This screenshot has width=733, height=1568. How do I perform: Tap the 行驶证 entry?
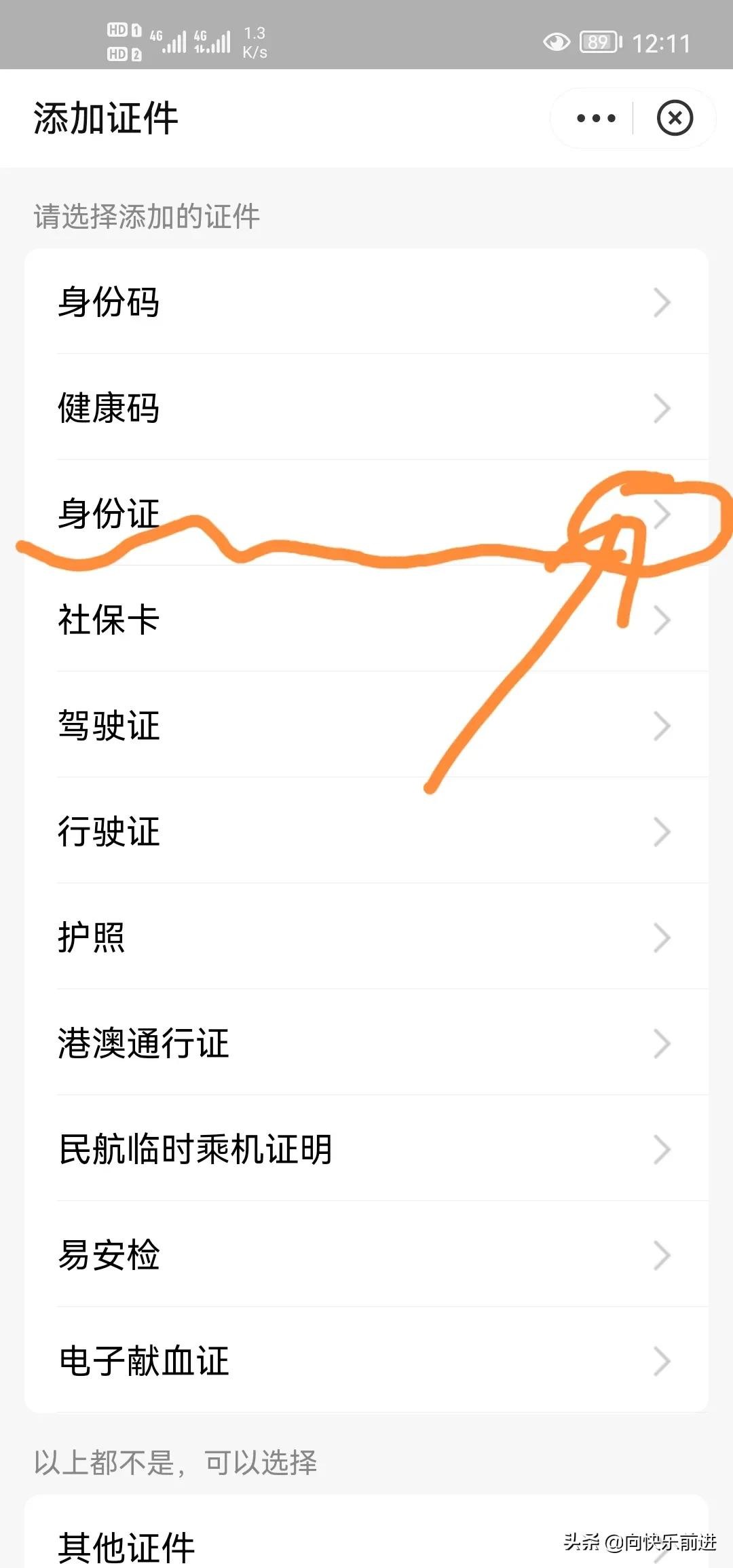tap(366, 831)
